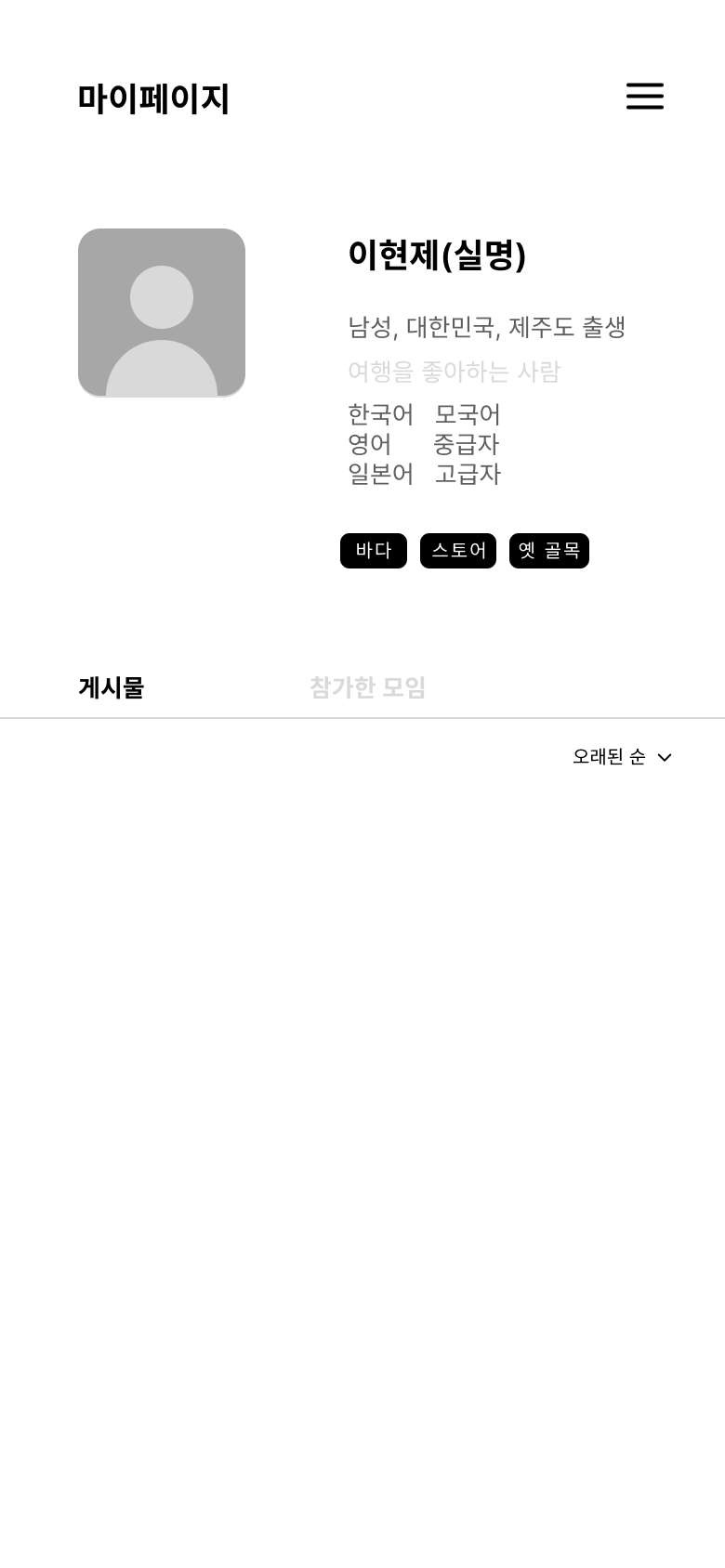
Task: Select the 스토어 tag chip
Action: (458, 551)
